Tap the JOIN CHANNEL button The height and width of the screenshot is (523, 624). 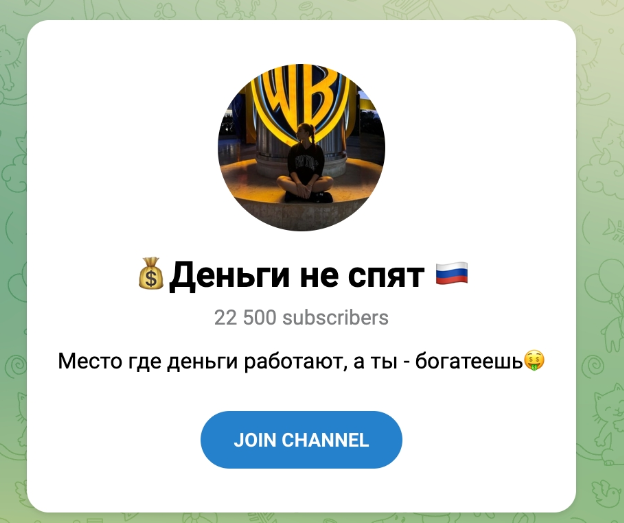(x=301, y=440)
